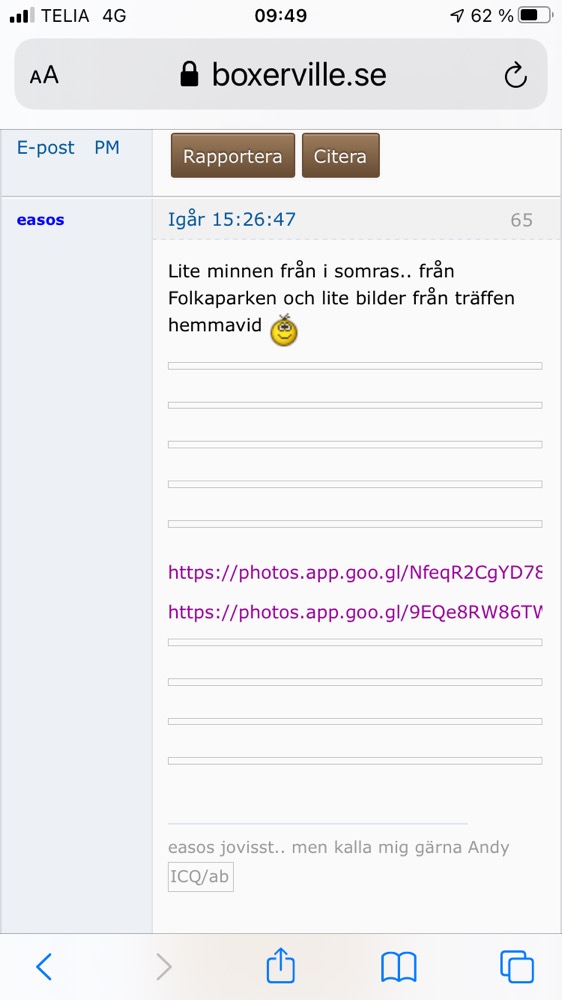
Task: Quote the post with Citera
Action: pyautogui.click(x=341, y=156)
